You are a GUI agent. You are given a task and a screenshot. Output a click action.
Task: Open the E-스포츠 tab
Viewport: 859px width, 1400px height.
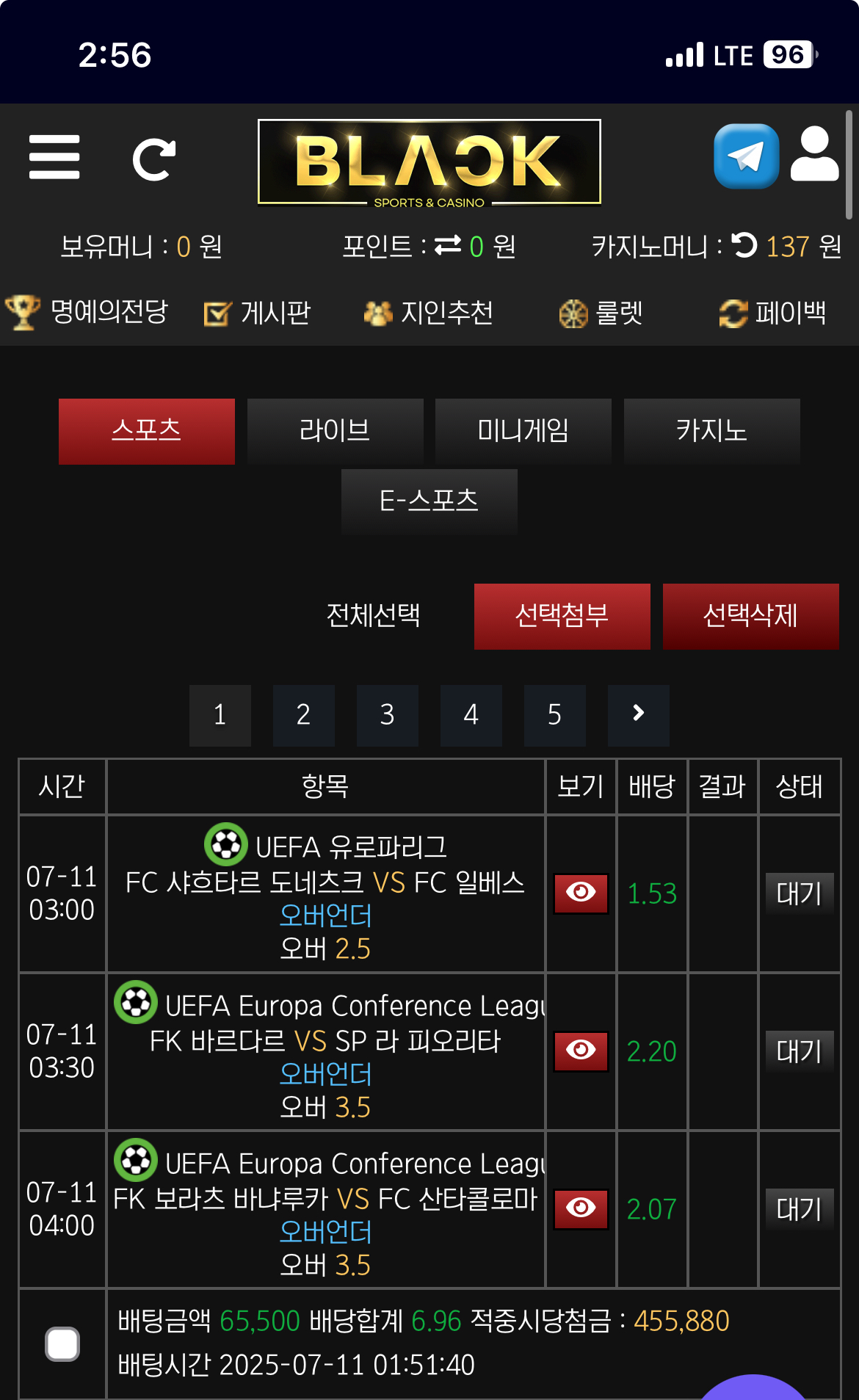point(429,501)
